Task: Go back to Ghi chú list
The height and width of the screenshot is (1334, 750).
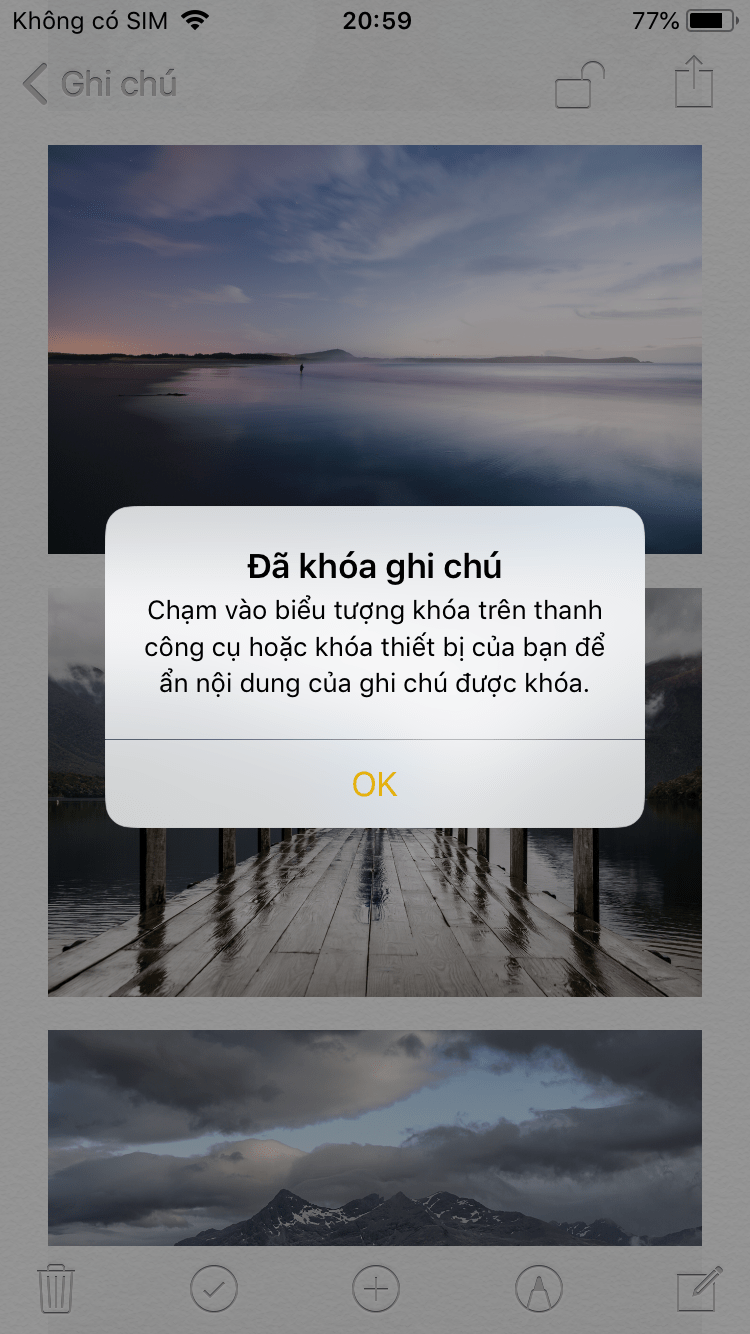Action: (x=100, y=84)
